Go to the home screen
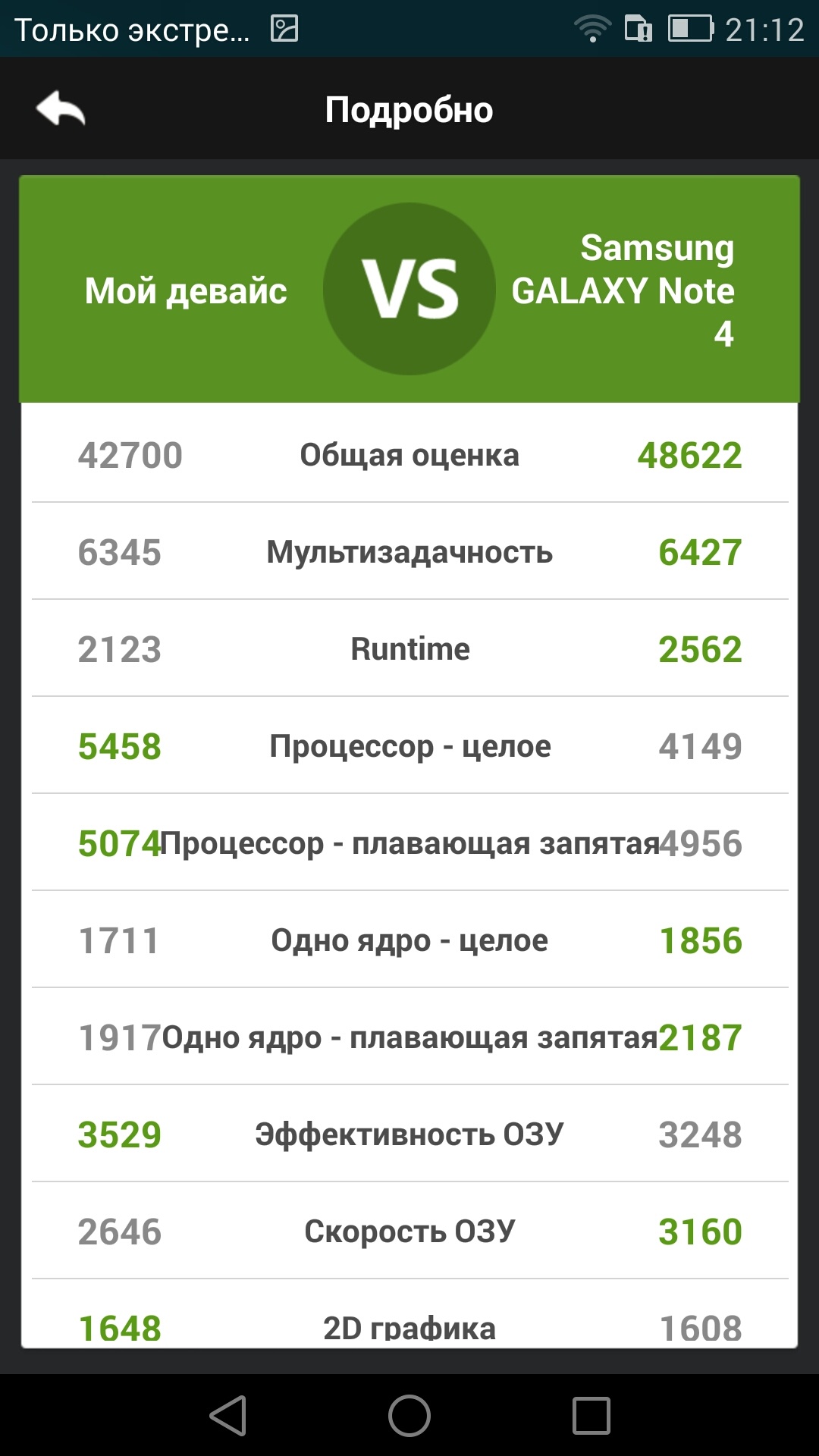 [409, 1415]
